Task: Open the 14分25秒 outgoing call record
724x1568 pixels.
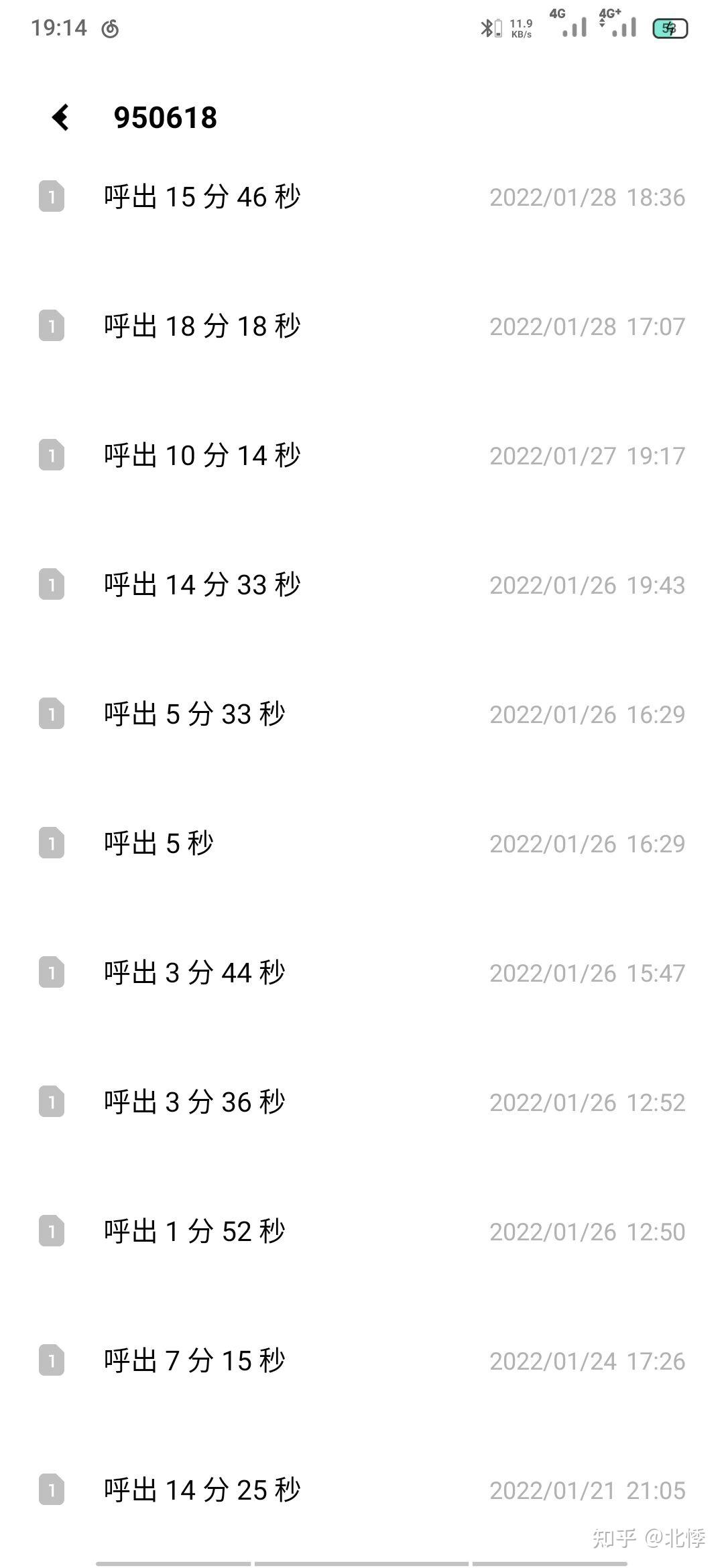Action: coord(362,1490)
